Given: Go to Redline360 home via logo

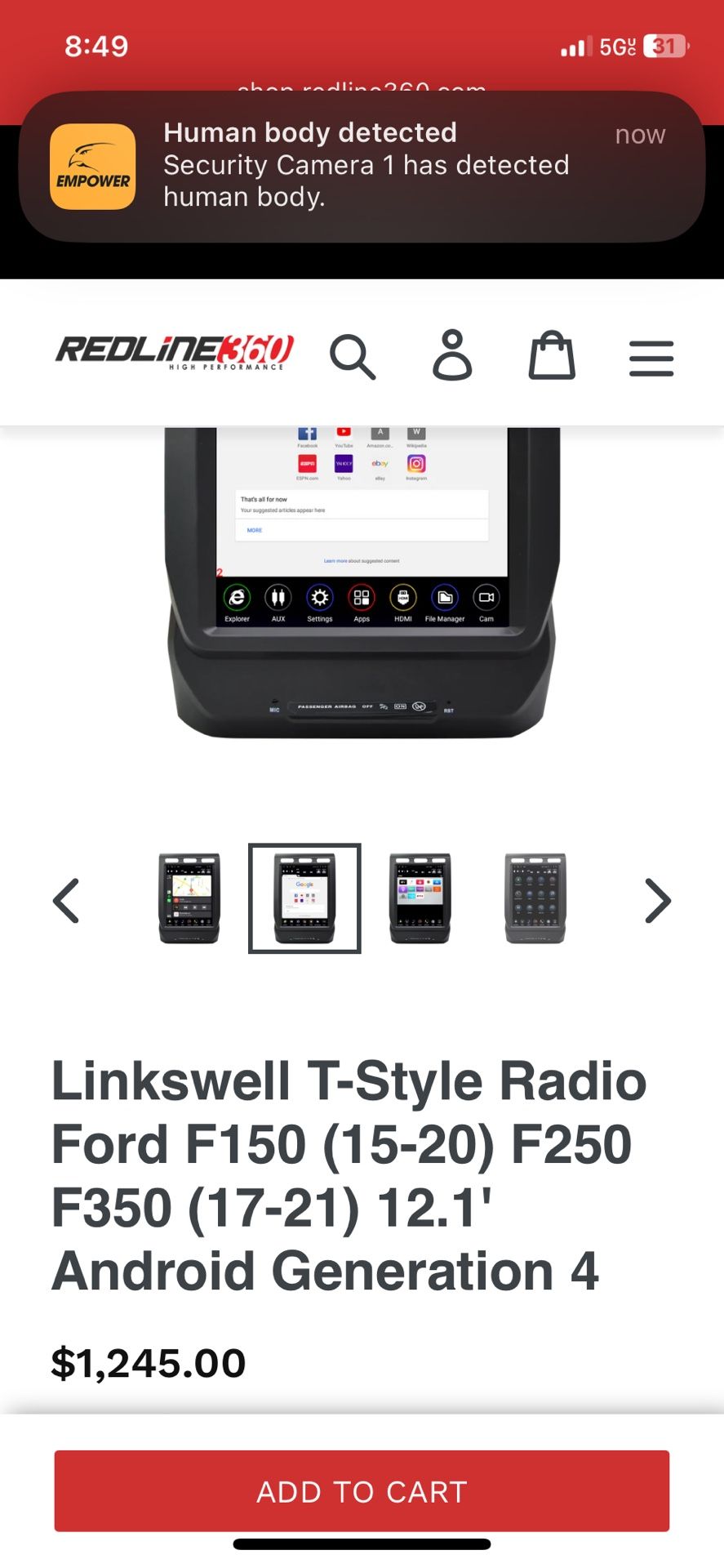Looking at the screenshot, I should (x=175, y=353).
